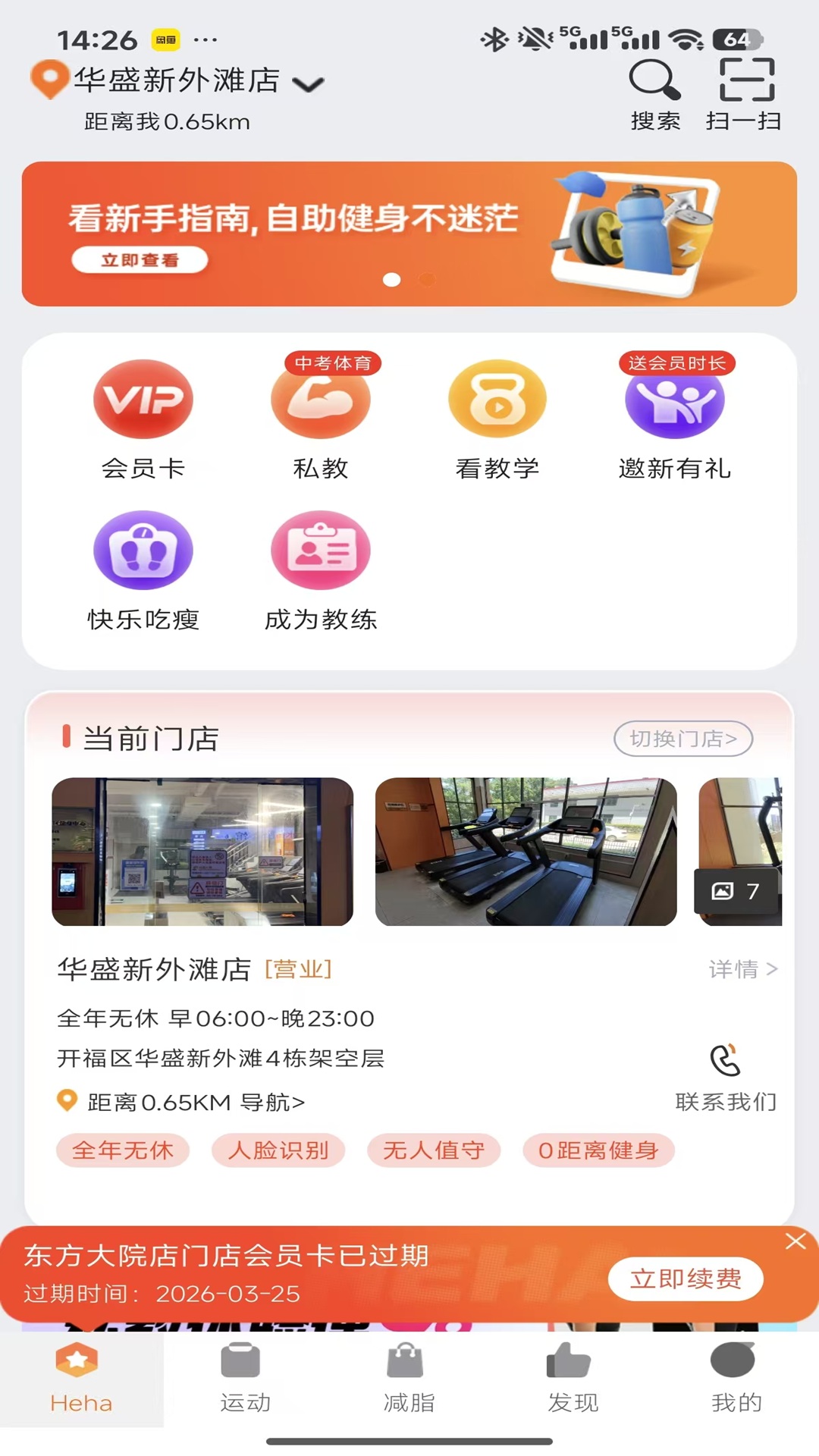Select the 私教 personal training icon
This screenshot has height=1456, width=819.
coord(321,403)
